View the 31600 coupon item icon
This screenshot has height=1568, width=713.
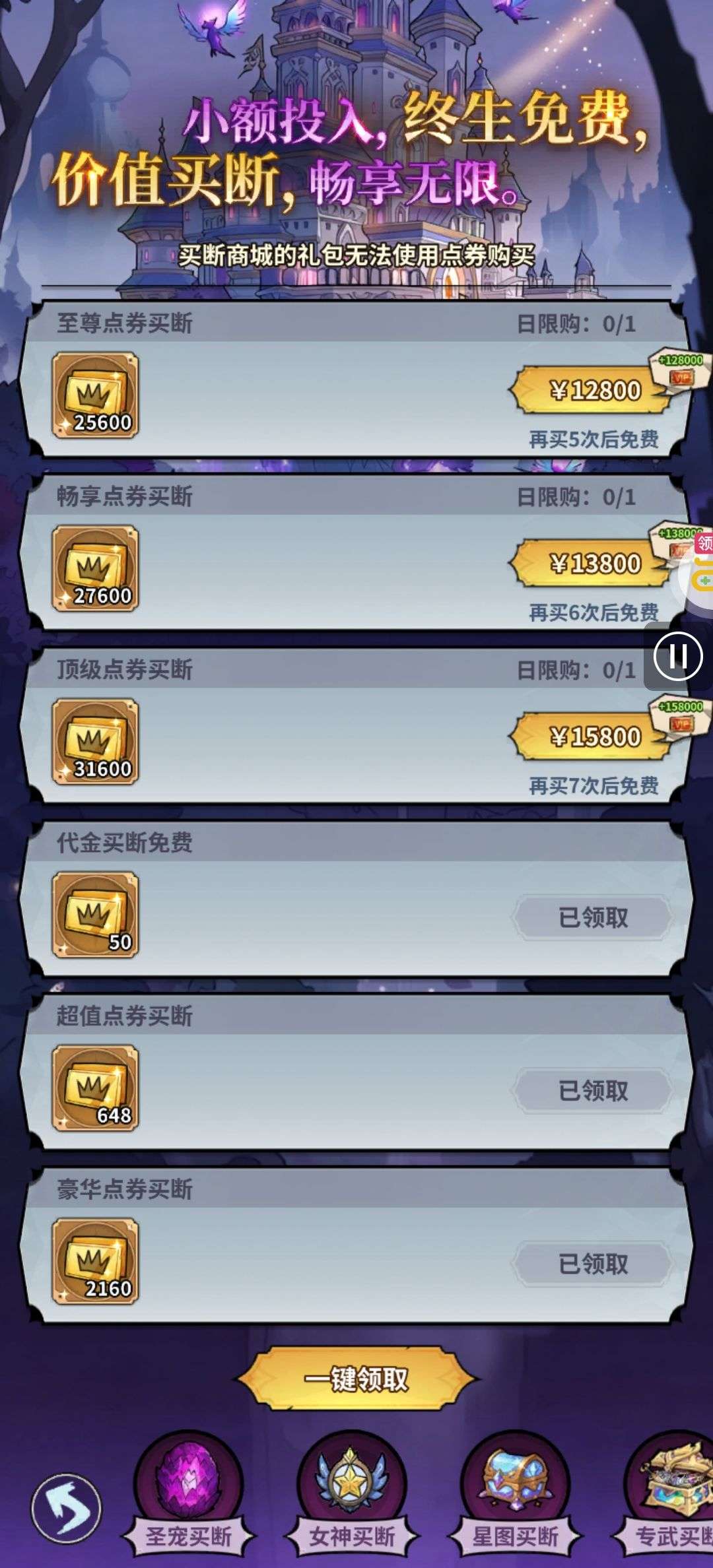(x=96, y=742)
